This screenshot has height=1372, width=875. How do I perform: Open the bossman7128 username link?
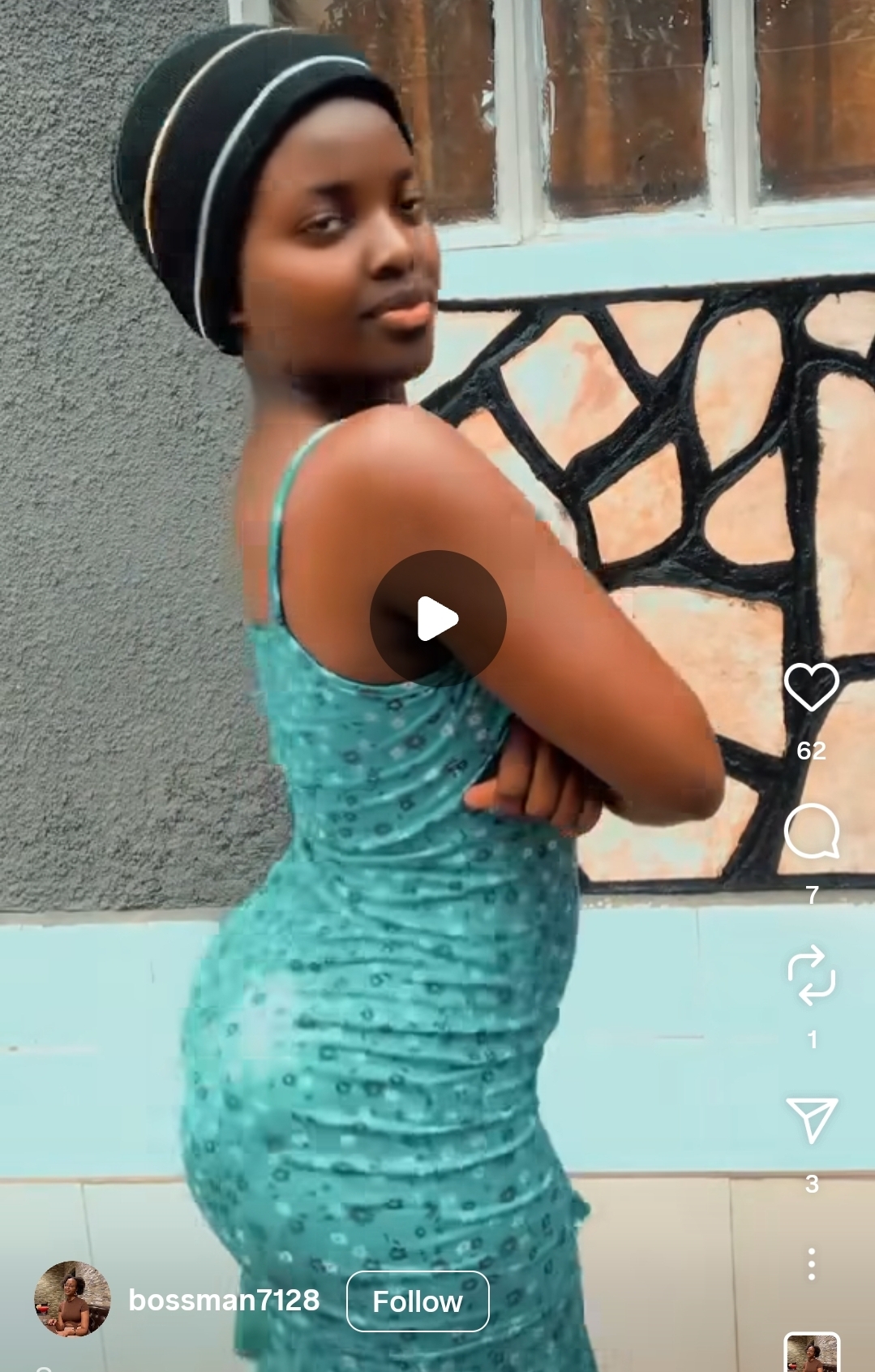(x=224, y=1301)
